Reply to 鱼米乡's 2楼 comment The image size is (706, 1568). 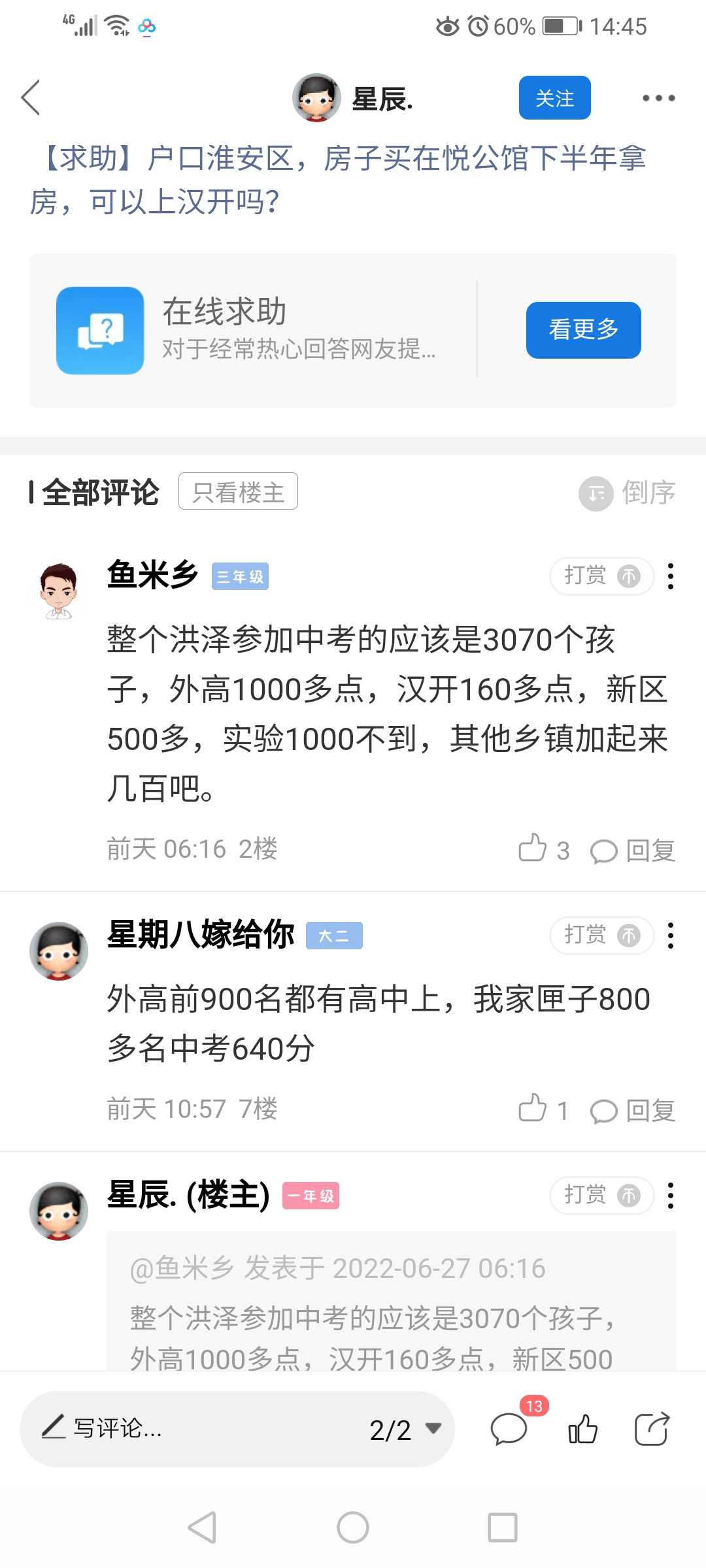(633, 851)
